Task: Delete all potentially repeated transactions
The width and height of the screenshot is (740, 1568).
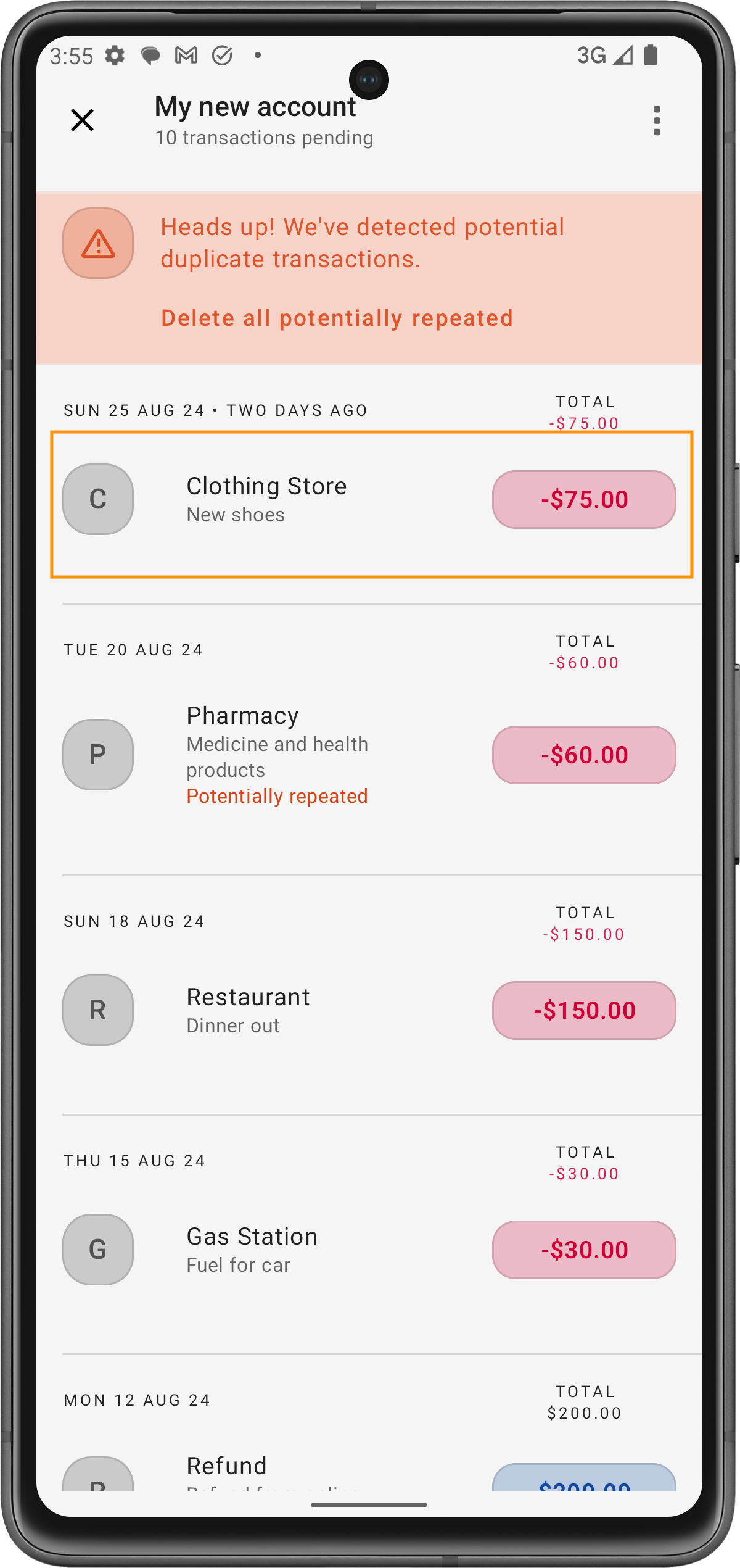Action: [337, 318]
